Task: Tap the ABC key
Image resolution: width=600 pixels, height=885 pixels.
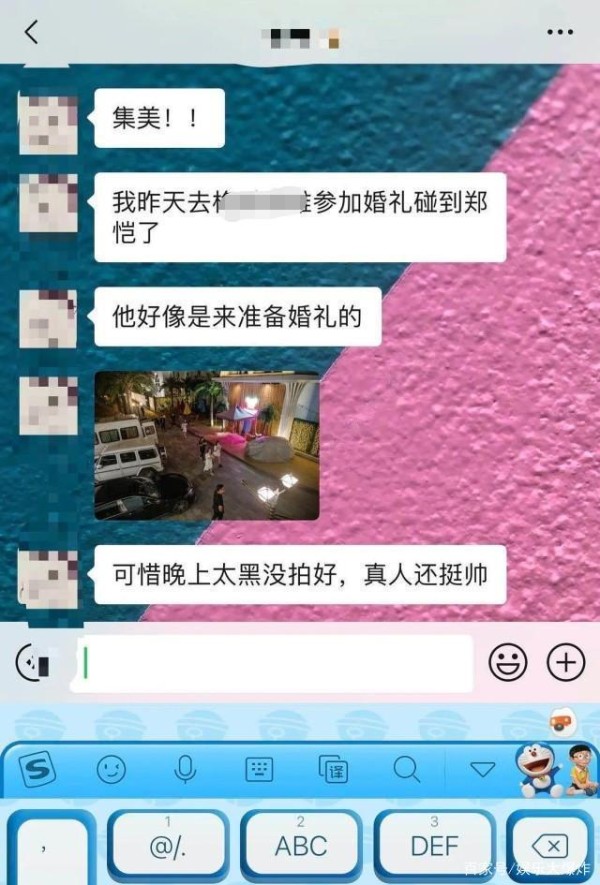Action: coord(301,846)
